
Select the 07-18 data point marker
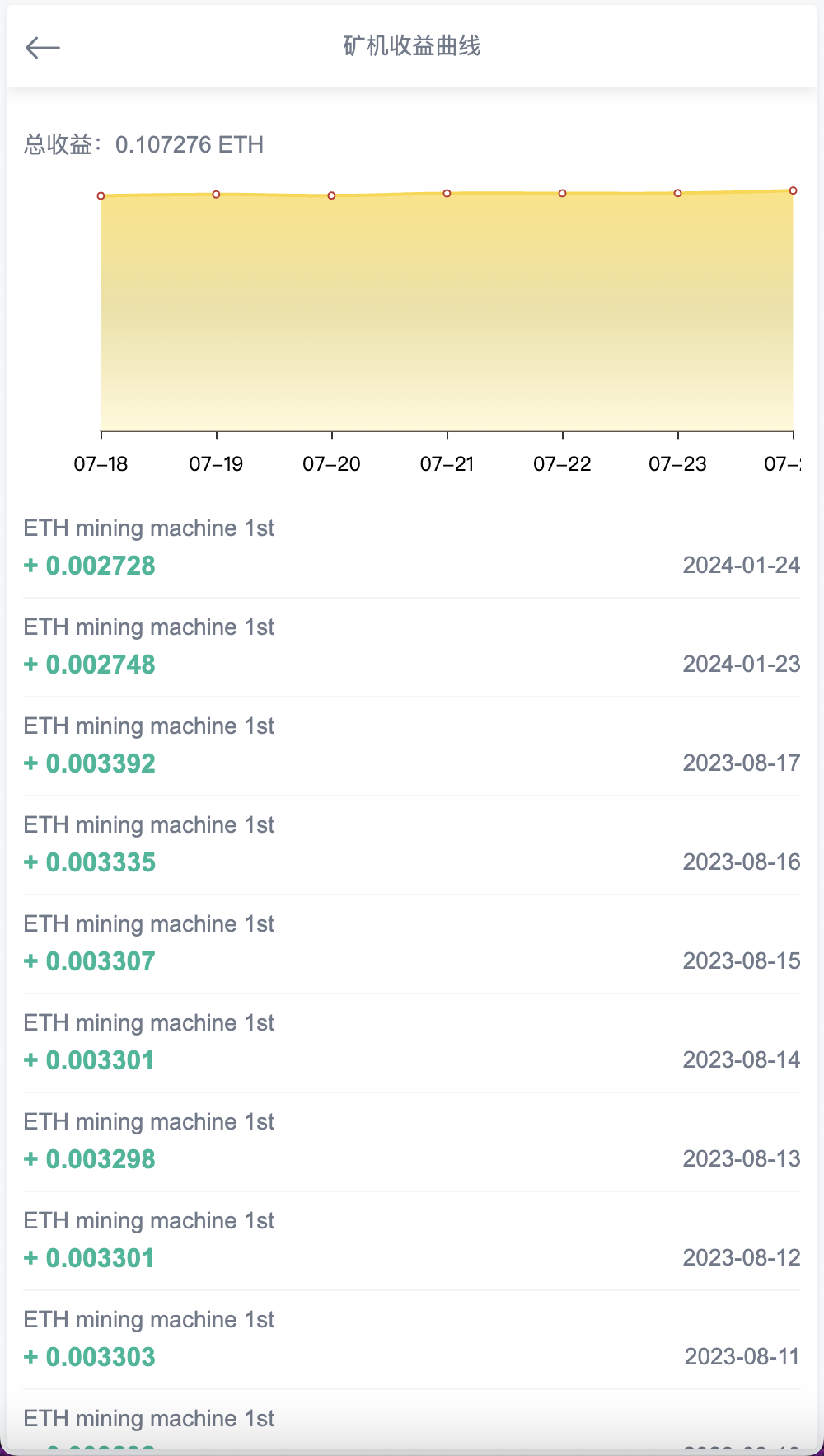click(101, 195)
